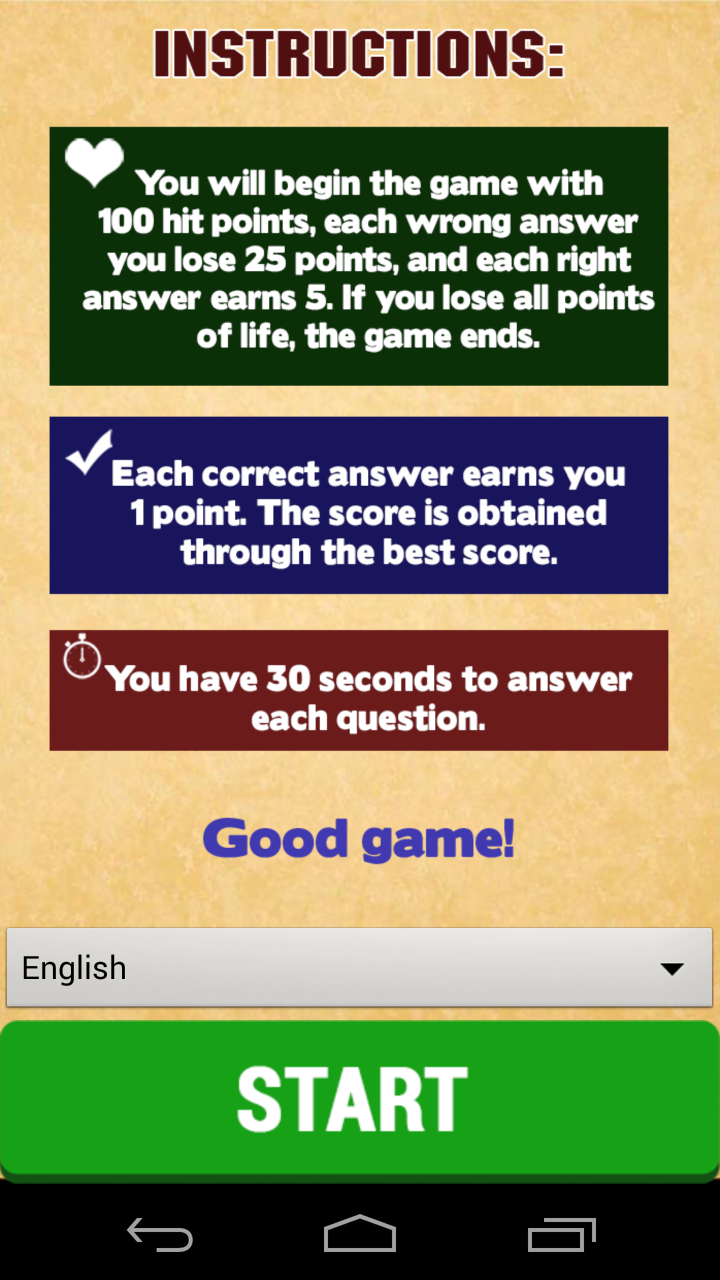Start the game with the START button
720x1280 pixels.
(359, 1098)
